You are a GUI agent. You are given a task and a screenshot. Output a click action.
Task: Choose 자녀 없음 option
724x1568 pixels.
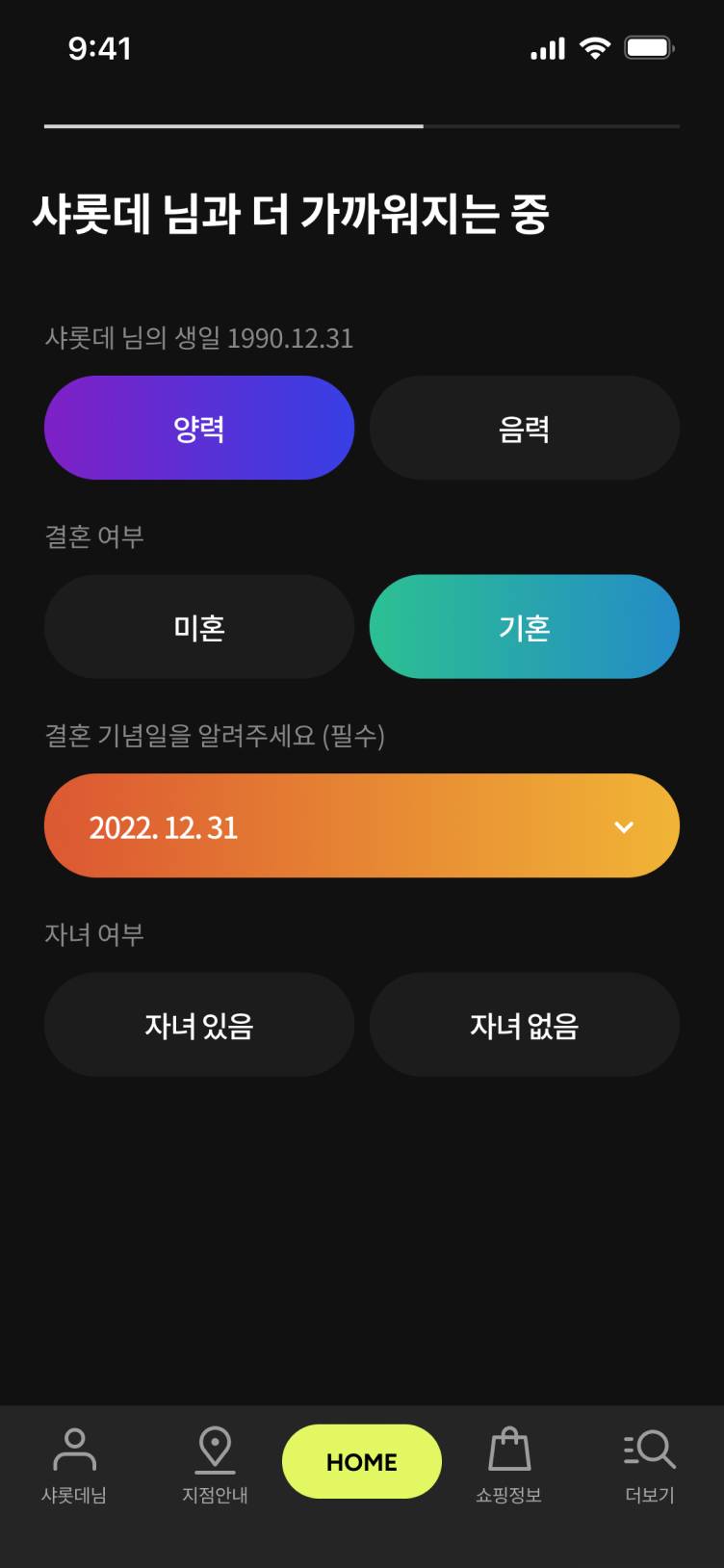pyautogui.click(x=525, y=1025)
